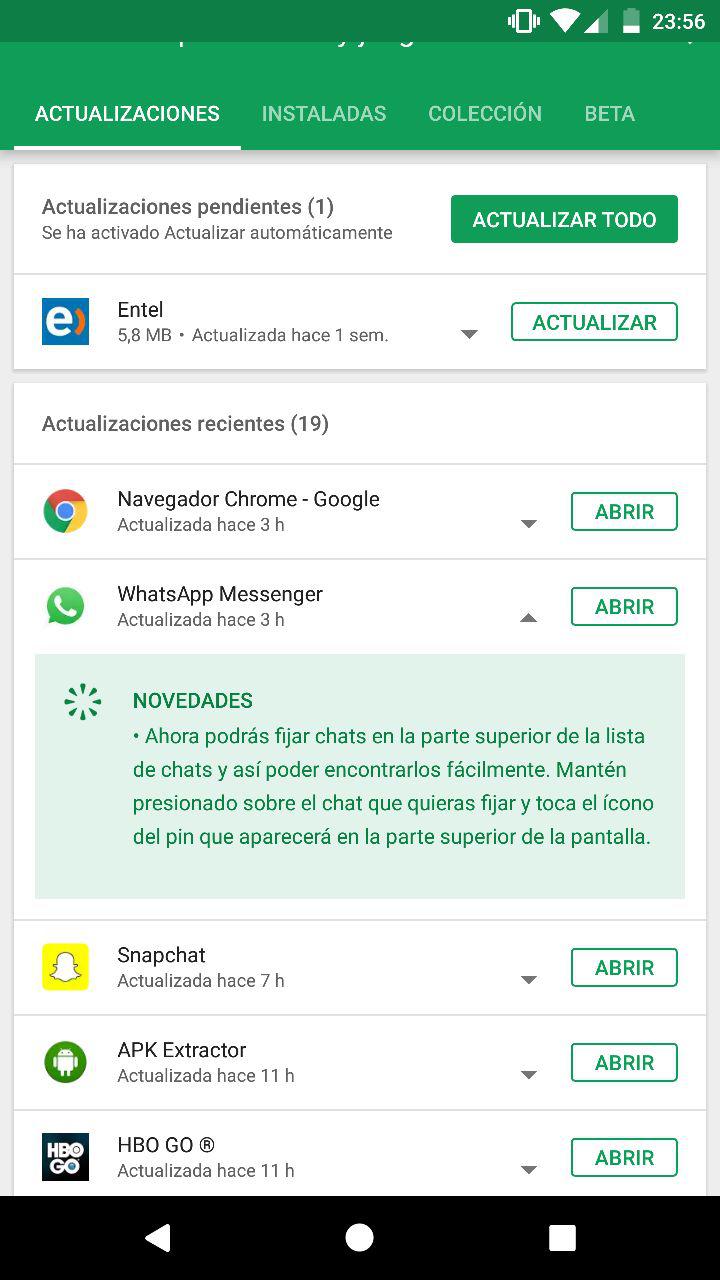720x1280 pixels.
Task: Open the Beta tab
Action: 609,114
